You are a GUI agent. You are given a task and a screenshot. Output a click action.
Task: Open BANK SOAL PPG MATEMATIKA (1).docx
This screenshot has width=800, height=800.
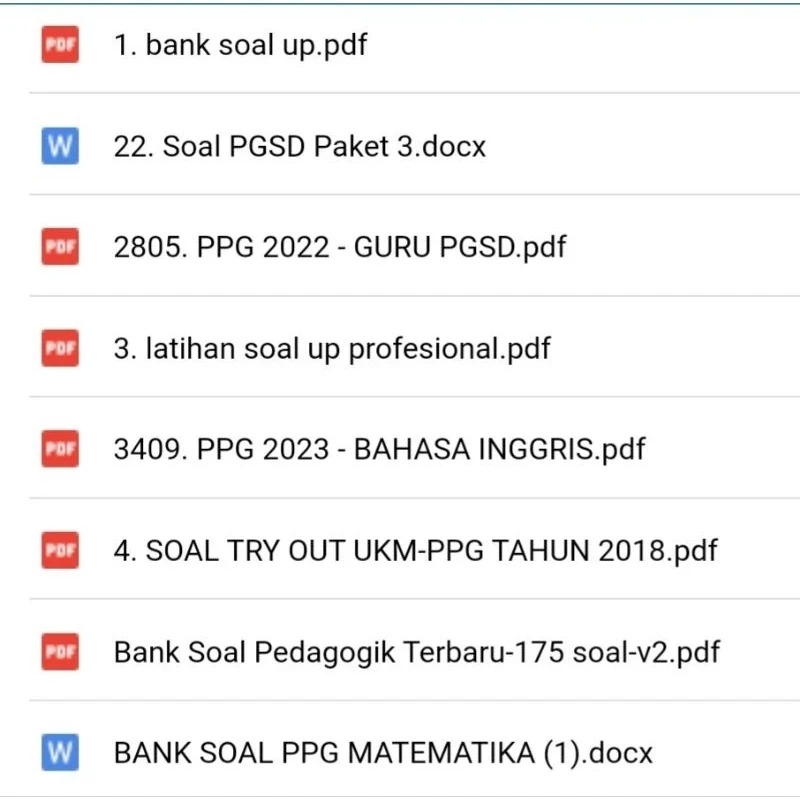[383, 753]
